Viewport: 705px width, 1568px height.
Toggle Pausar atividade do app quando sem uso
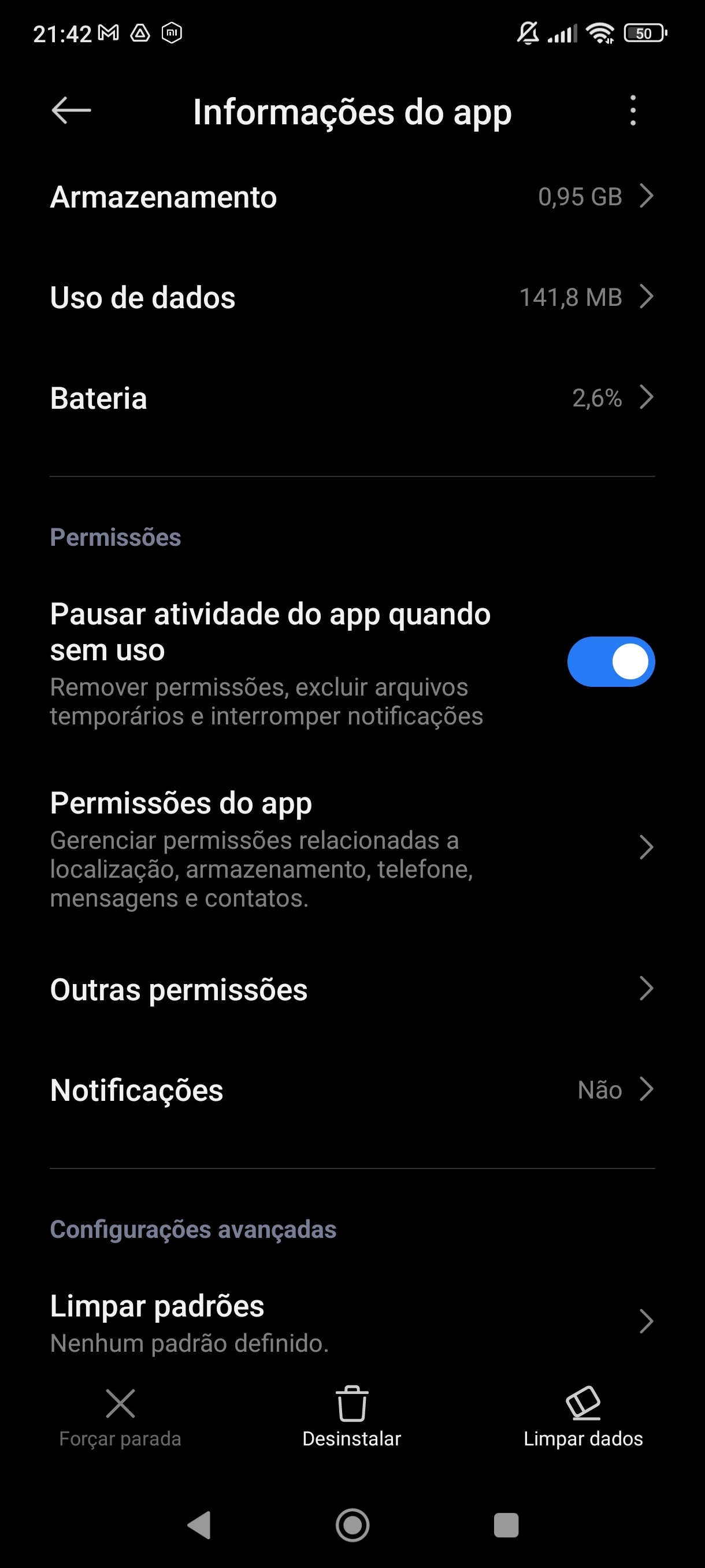click(x=610, y=661)
